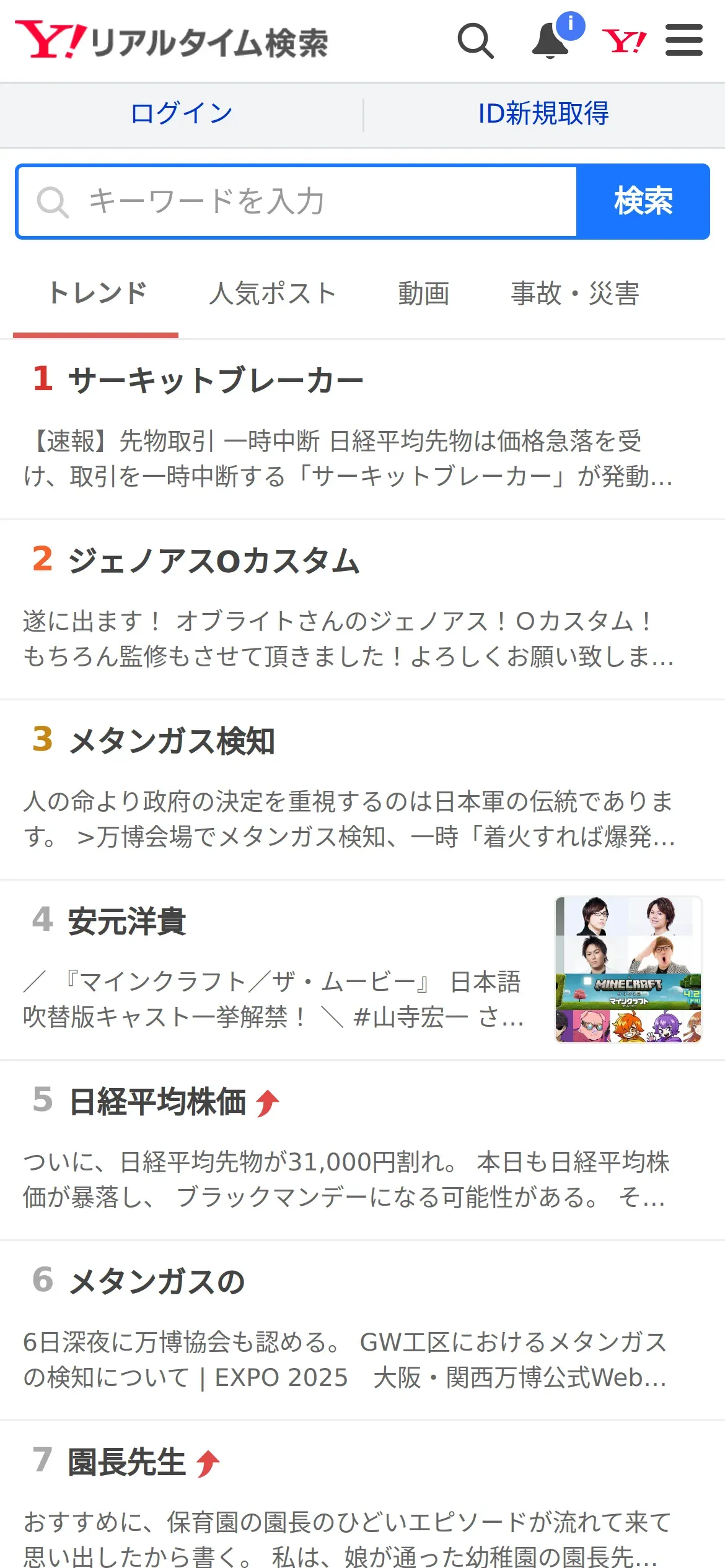Open trend 4 安元洋貴
Viewport: 725px width, 1568px height.
coord(362,970)
